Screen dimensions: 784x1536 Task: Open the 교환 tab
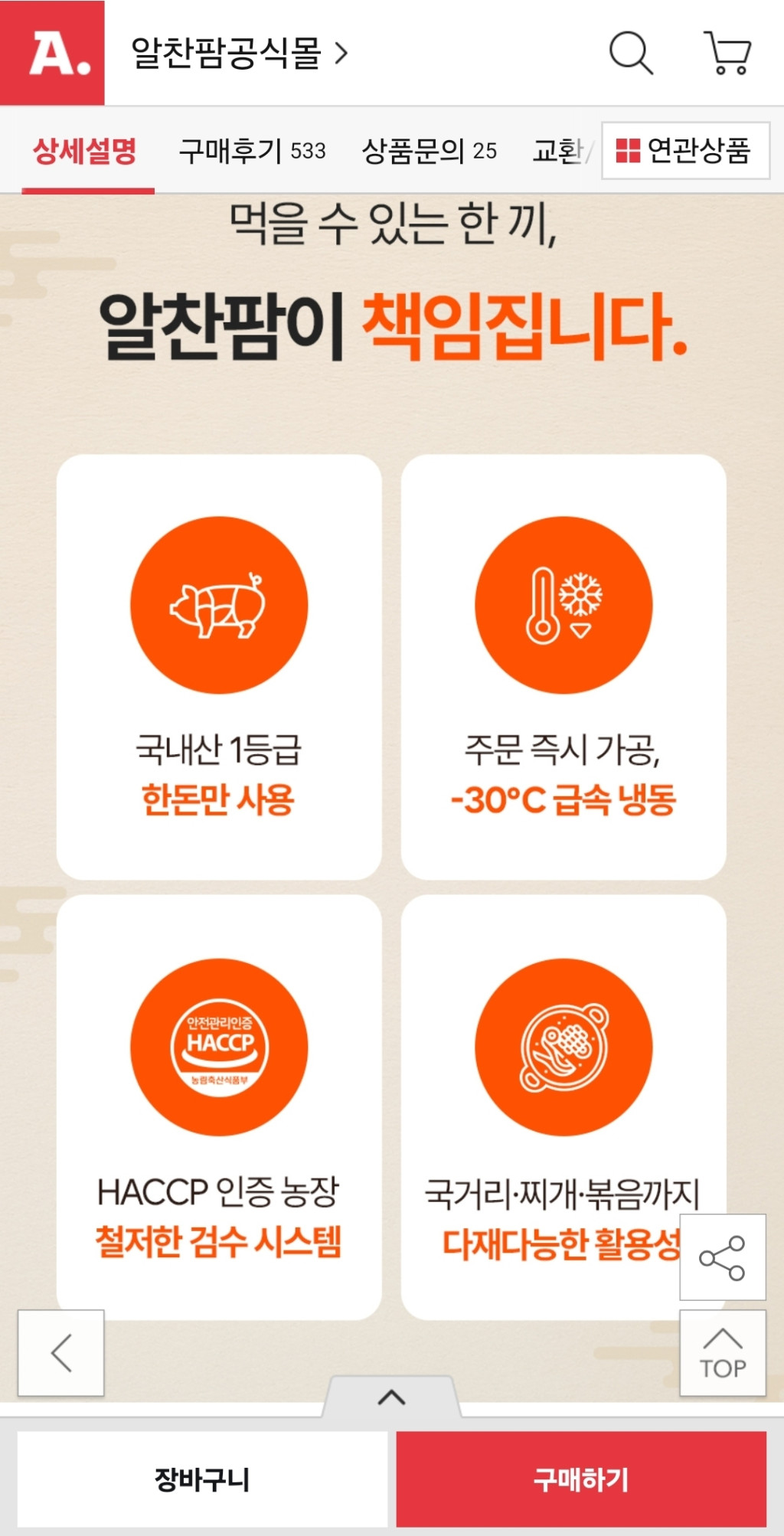(x=559, y=151)
